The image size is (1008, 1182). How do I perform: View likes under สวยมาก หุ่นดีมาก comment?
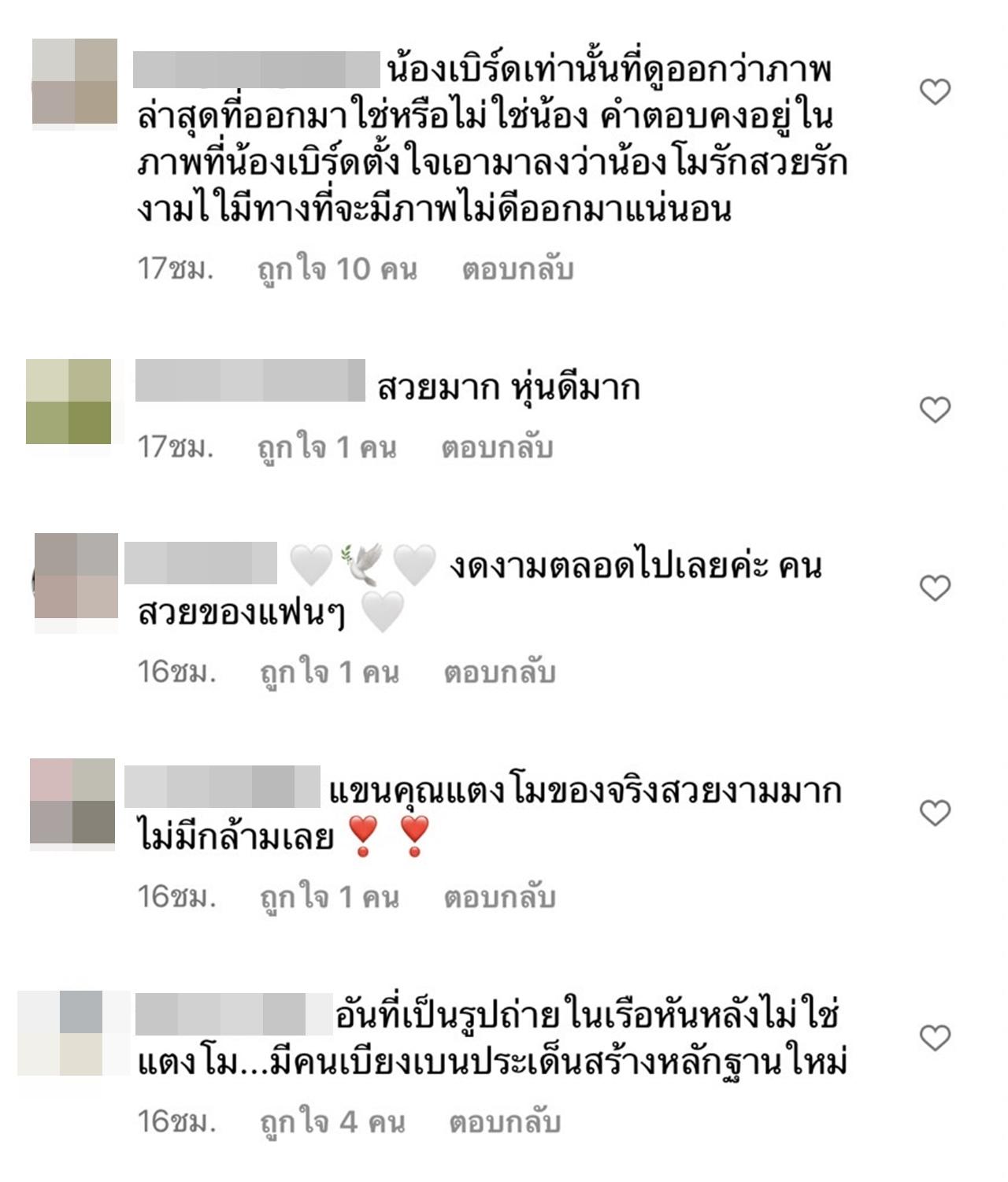point(327,448)
